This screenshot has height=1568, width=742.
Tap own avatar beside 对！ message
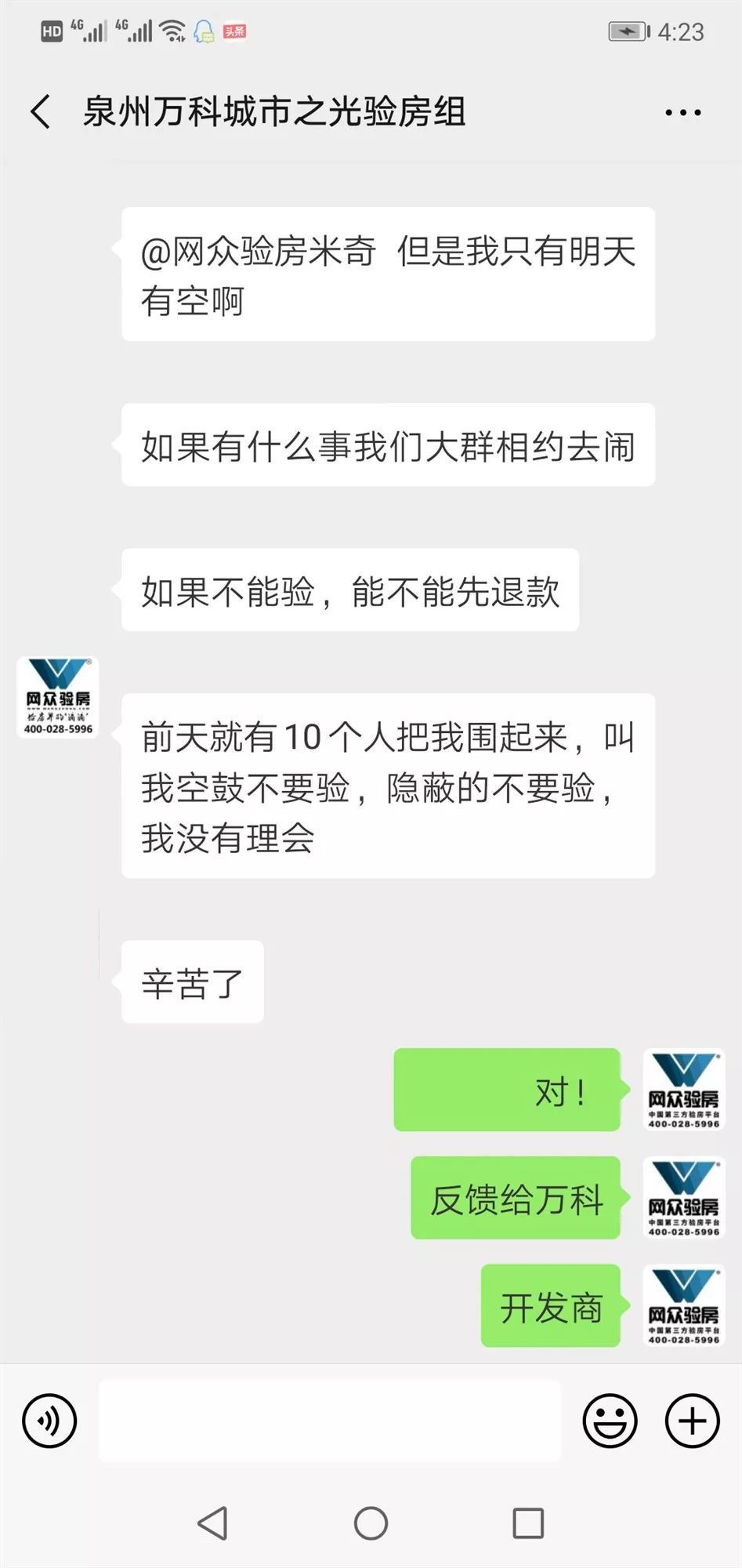pyautogui.click(x=683, y=1090)
